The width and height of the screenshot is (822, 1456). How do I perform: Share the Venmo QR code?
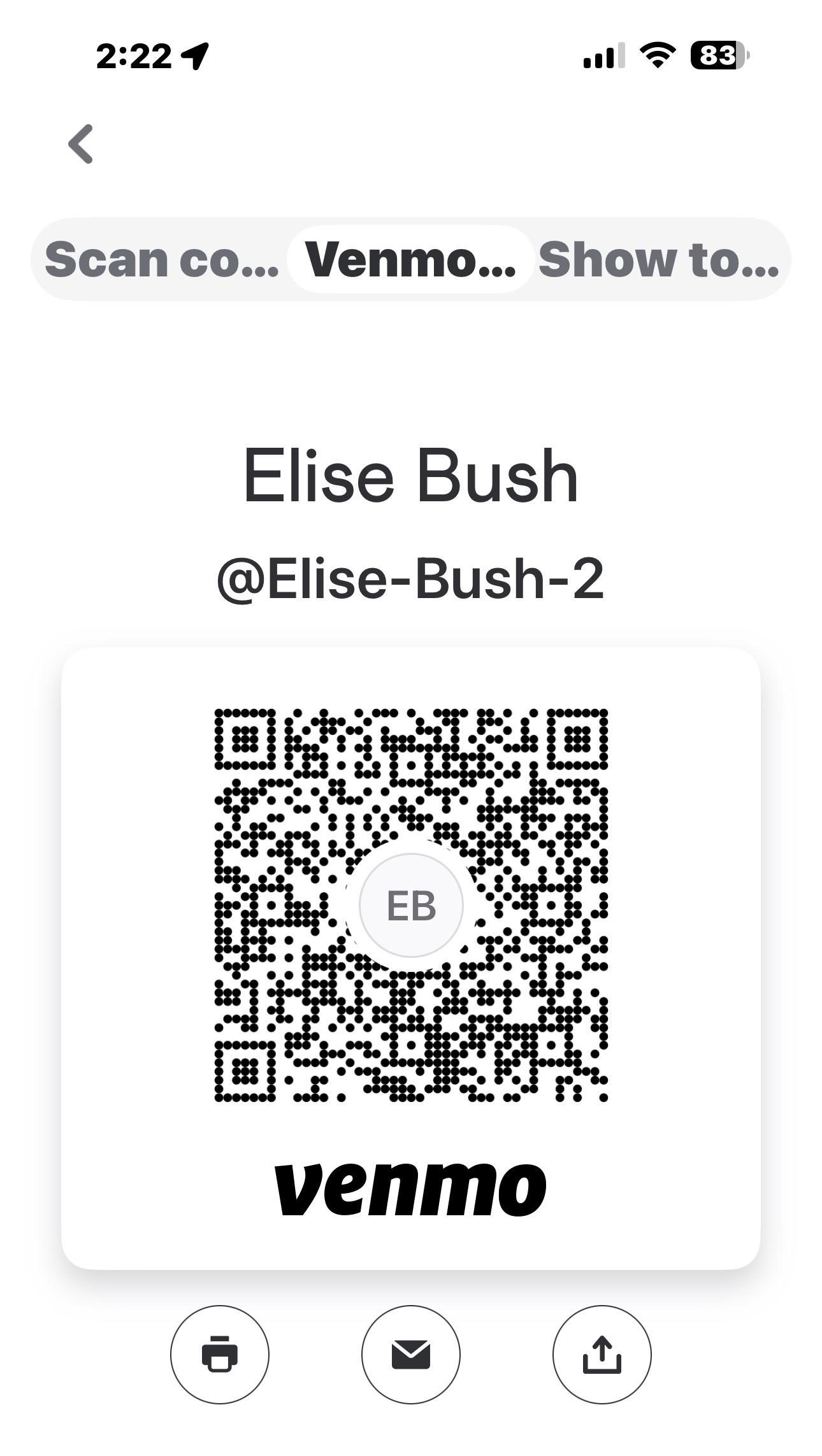point(602,1354)
